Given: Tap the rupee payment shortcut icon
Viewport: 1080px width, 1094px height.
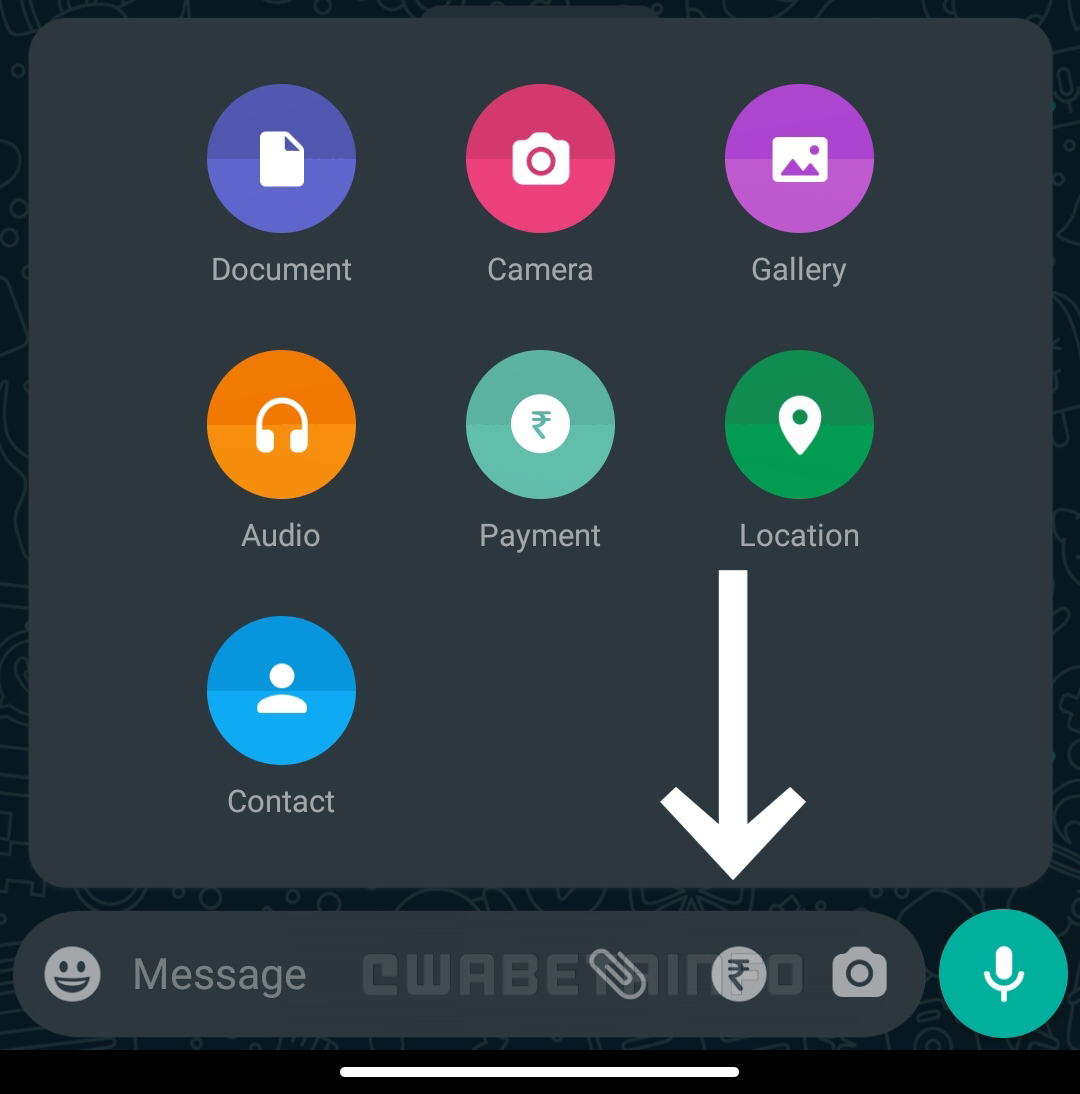Looking at the screenshot, I should click(x=738, y=974).
